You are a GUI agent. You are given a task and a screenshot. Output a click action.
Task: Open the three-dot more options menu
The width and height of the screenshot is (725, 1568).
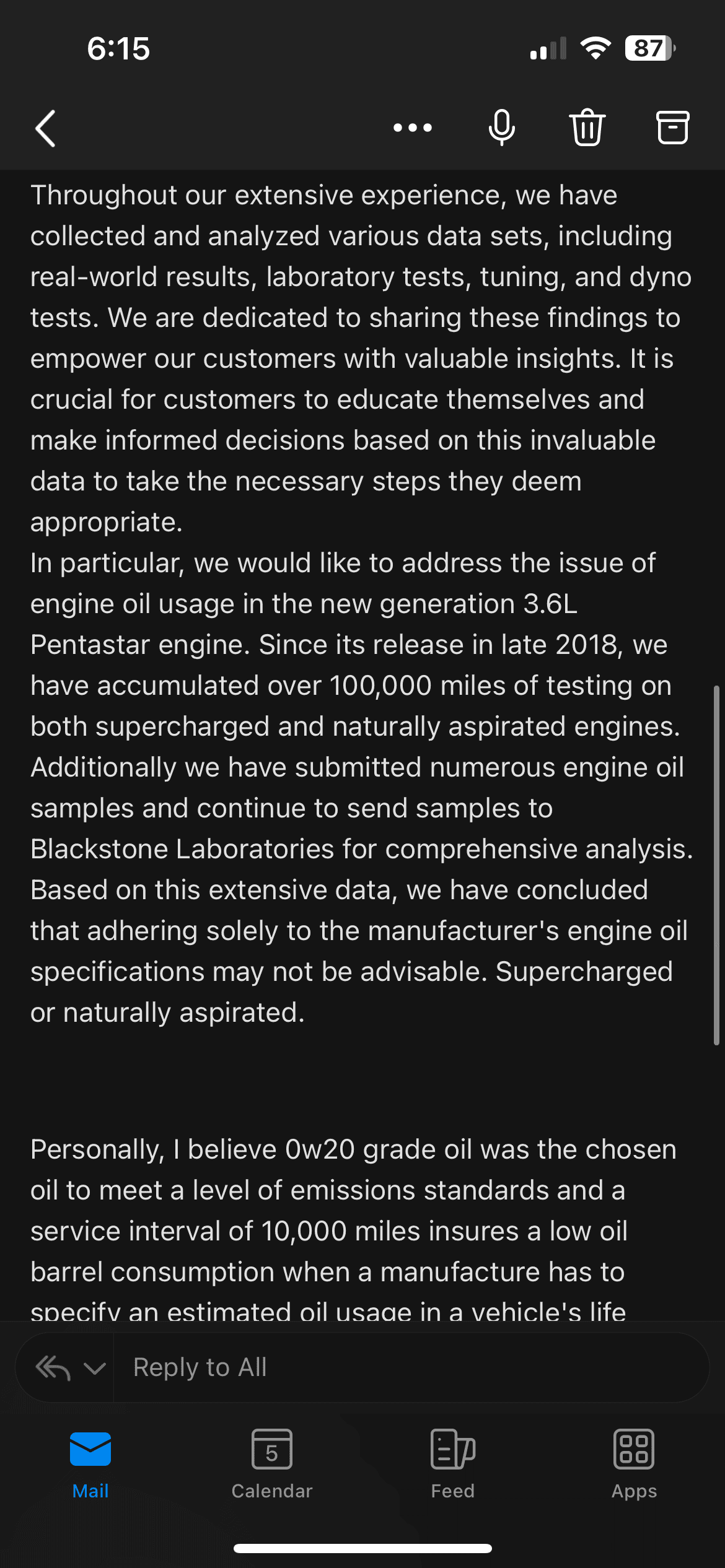click(413, 128)
